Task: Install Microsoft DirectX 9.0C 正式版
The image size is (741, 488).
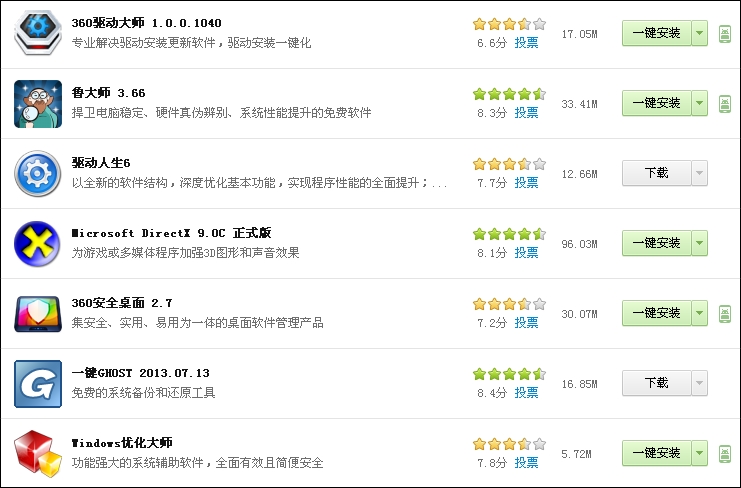Action: coord(656,243)
